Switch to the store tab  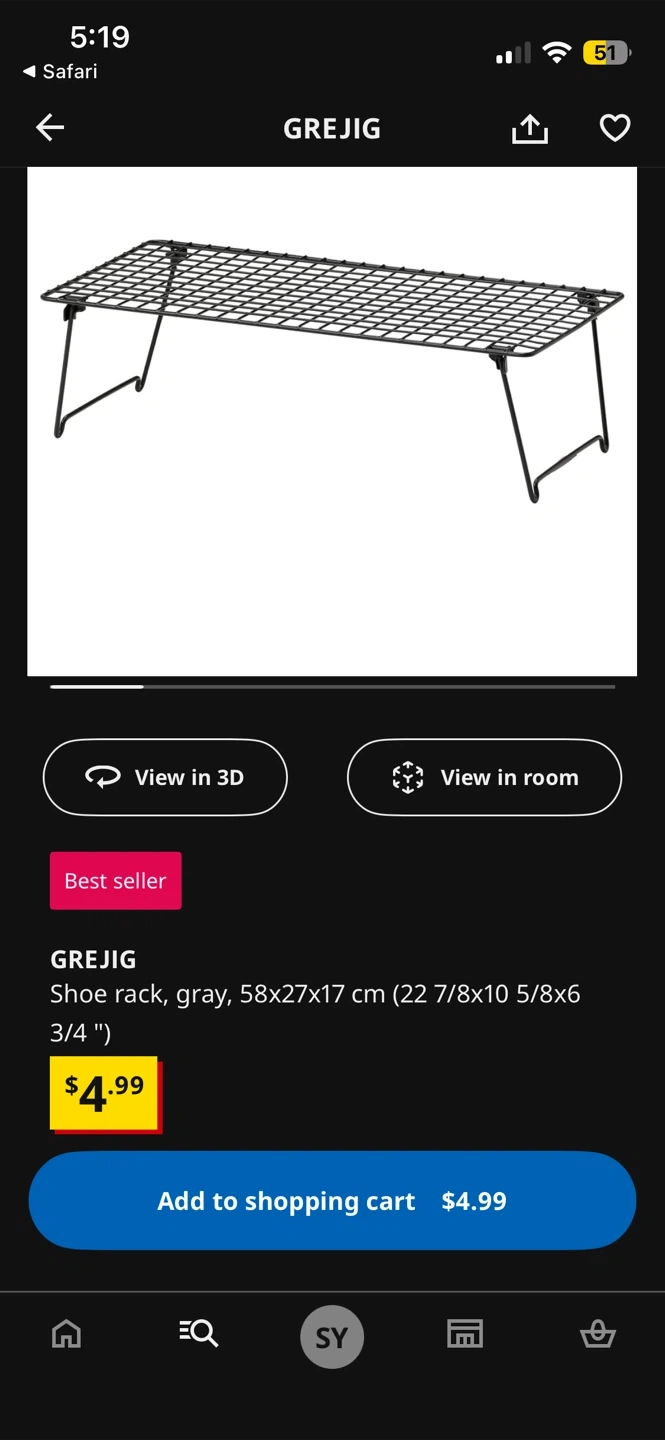[x=464, y=1334]
